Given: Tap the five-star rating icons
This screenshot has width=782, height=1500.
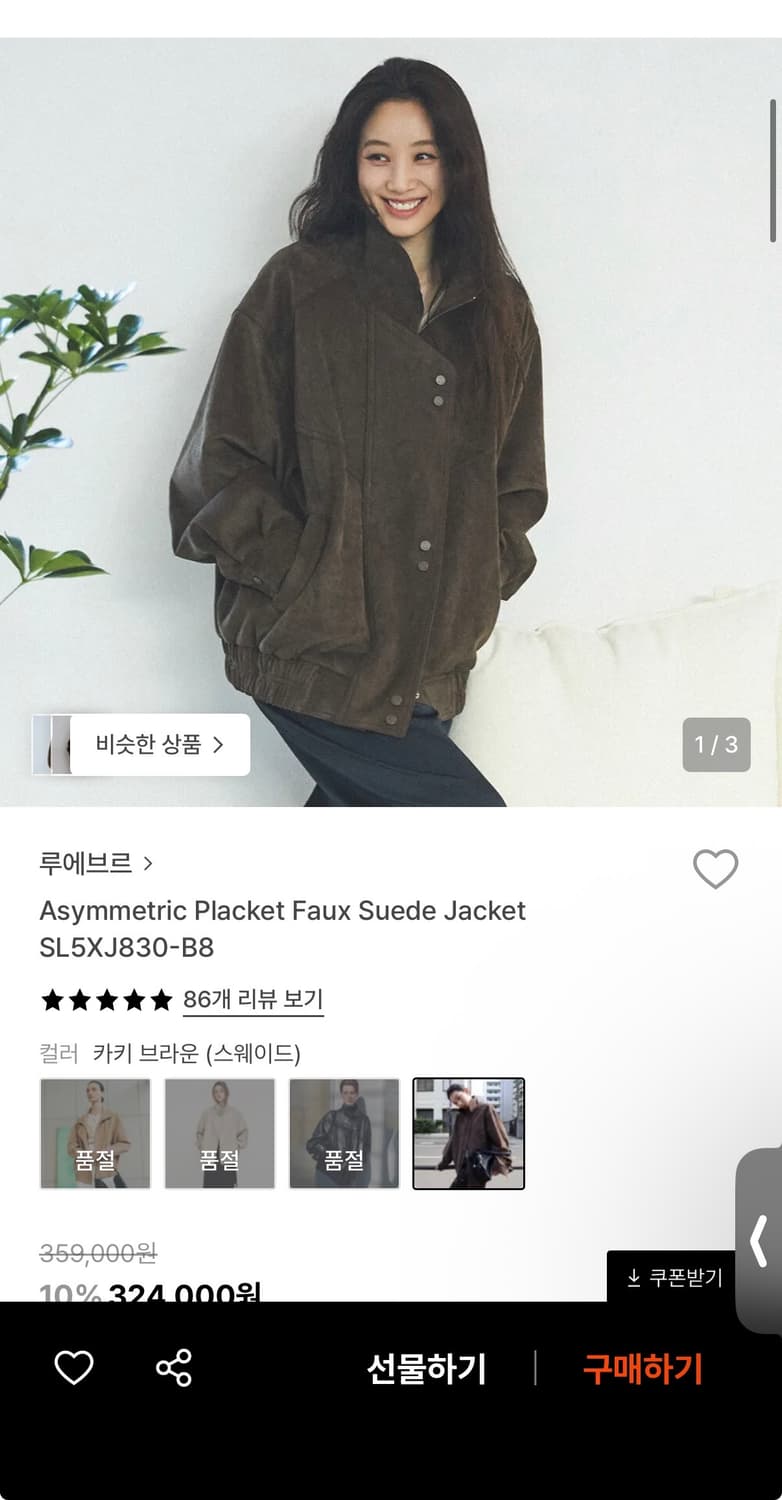Looking at the screenshot, I should click(x=106, y=998).
